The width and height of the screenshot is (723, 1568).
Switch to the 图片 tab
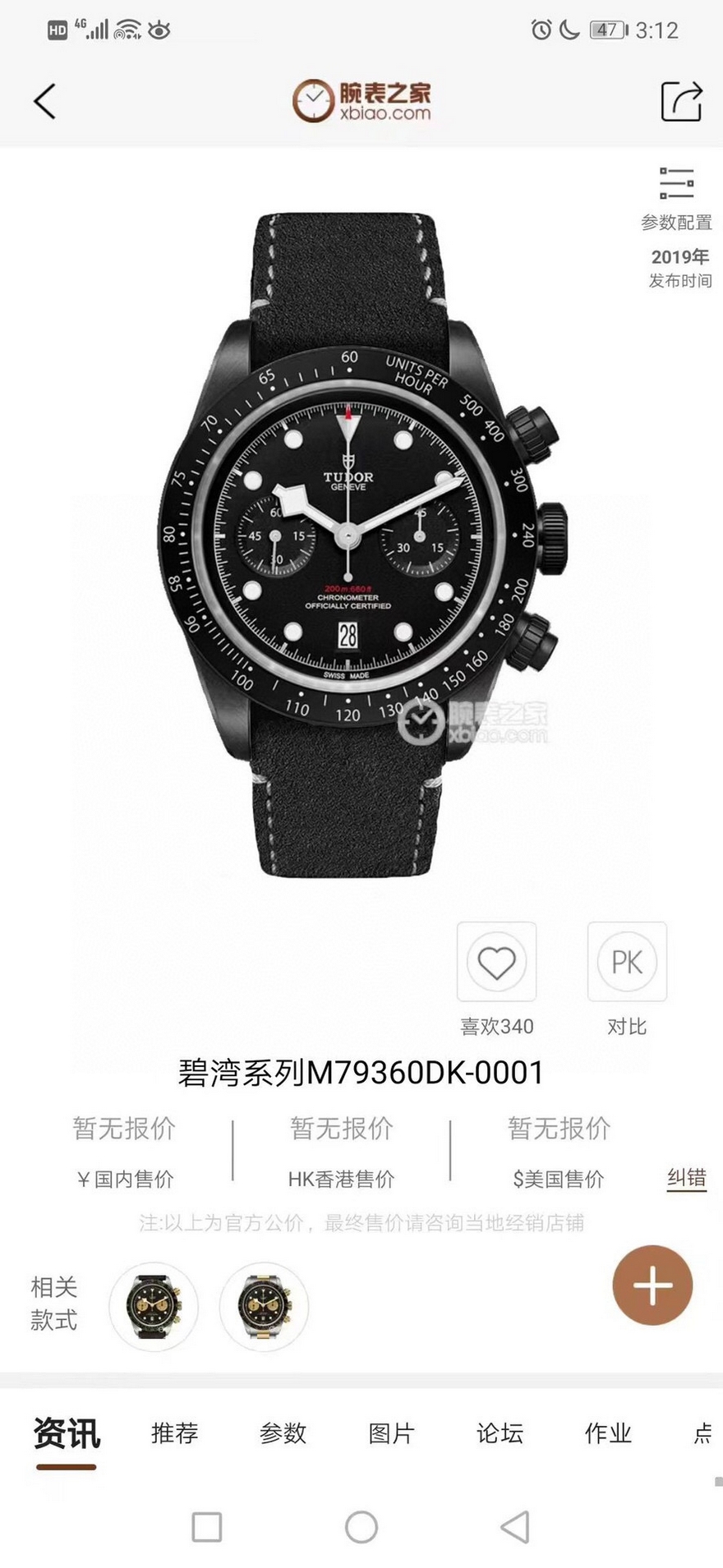(391, 1433)
